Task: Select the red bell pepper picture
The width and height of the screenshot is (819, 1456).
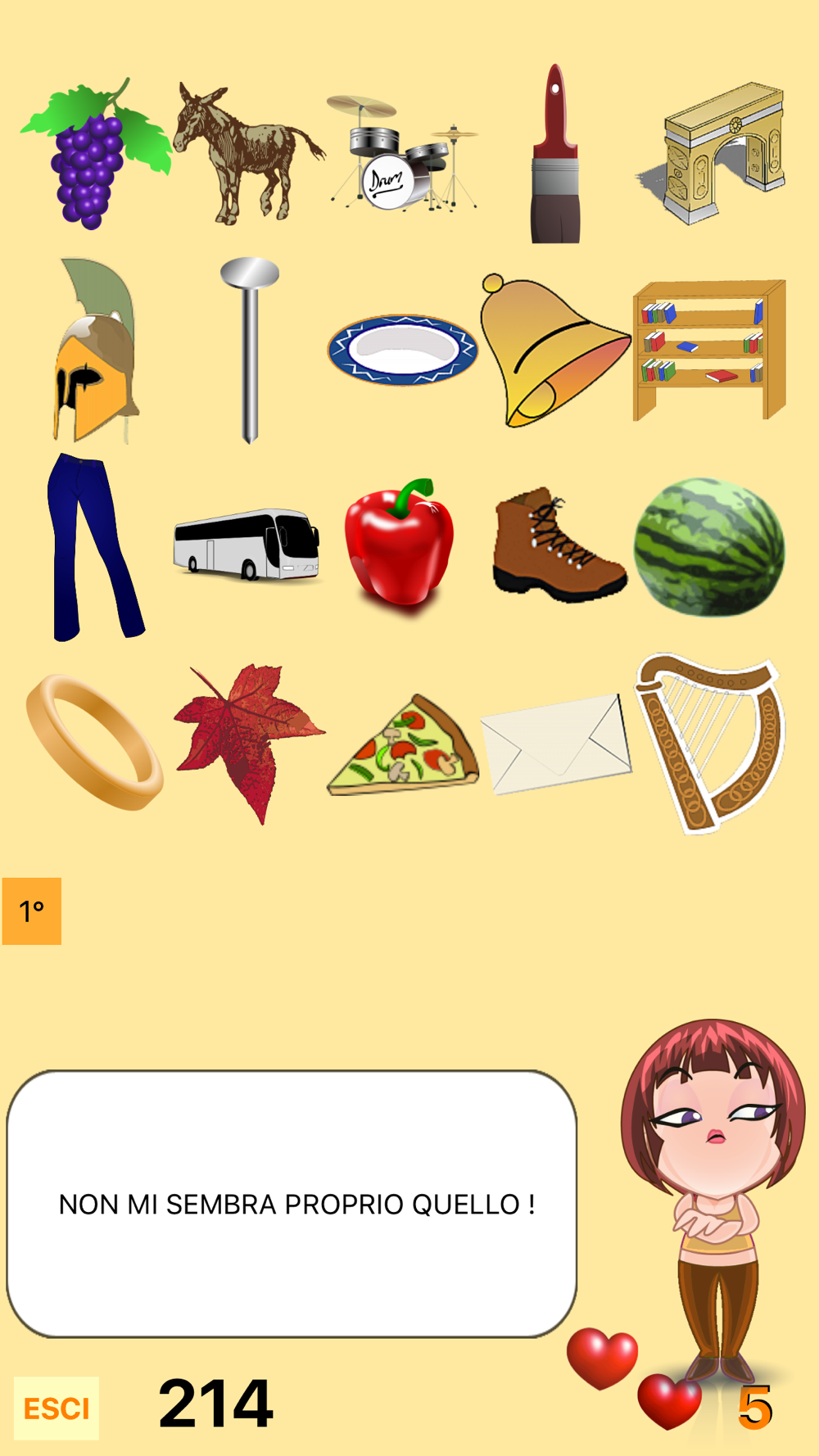Action: 400,546
